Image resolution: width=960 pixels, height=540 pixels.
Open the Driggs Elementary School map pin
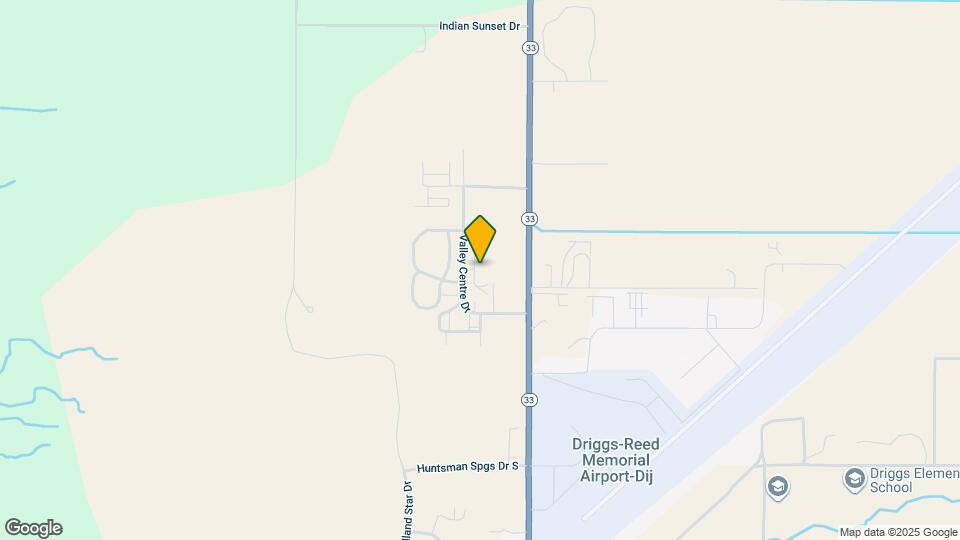click(854, 479)
